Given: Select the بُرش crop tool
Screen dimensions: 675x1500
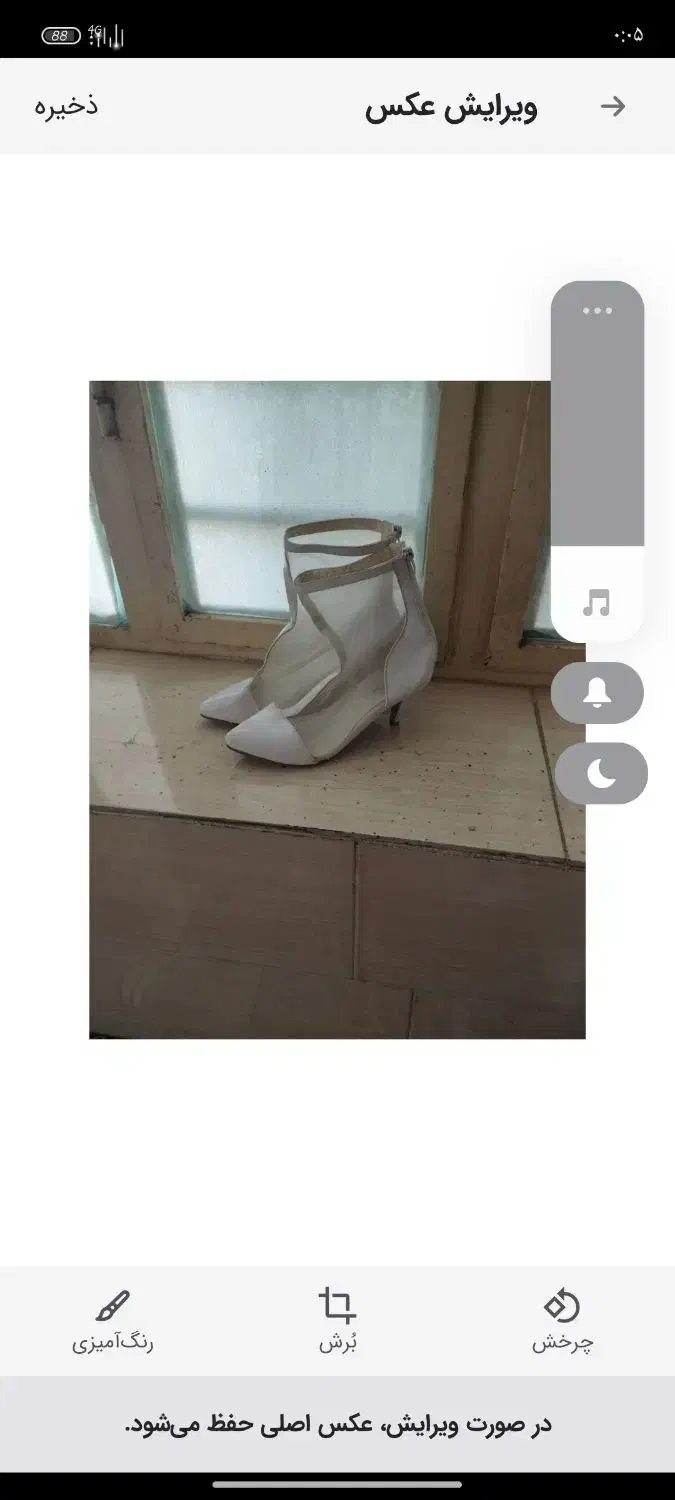Looking at the screenshot, I should tap(337, 1320).
